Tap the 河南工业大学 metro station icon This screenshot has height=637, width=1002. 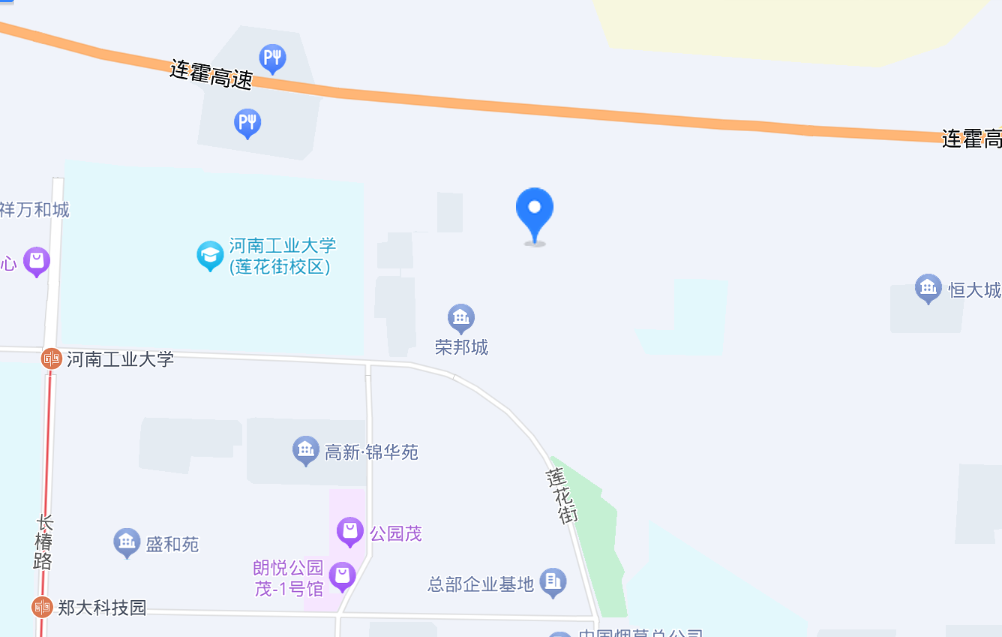tap(51, 358)
